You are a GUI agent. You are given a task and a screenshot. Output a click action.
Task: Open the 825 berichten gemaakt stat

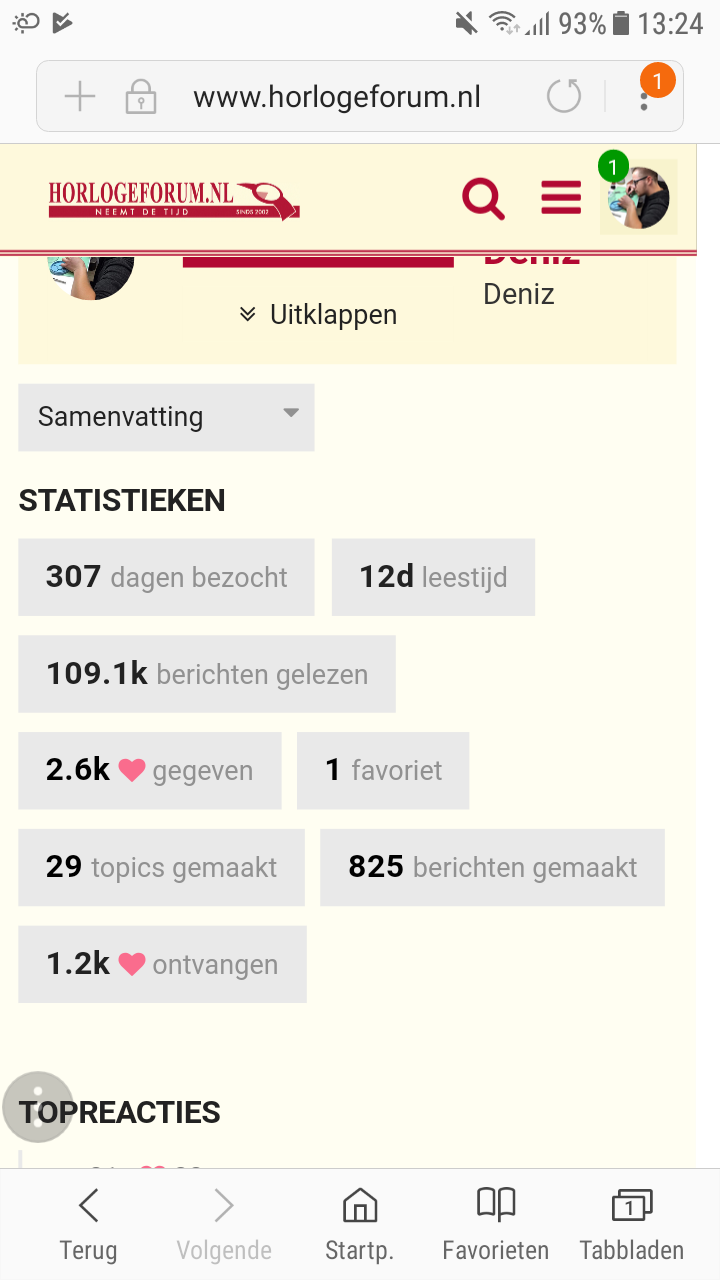click(492, 867)
